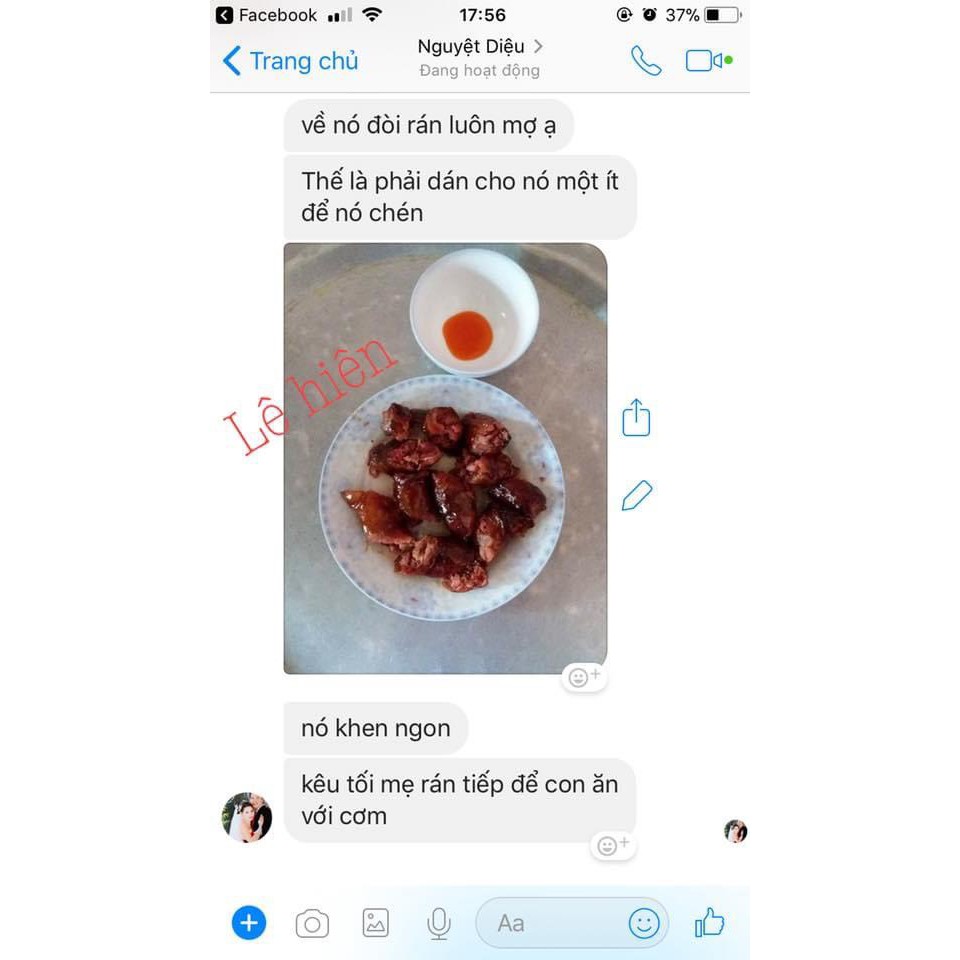Go back to Trang chủ
This screenshot has height=960, width=960.
point(290,61)
